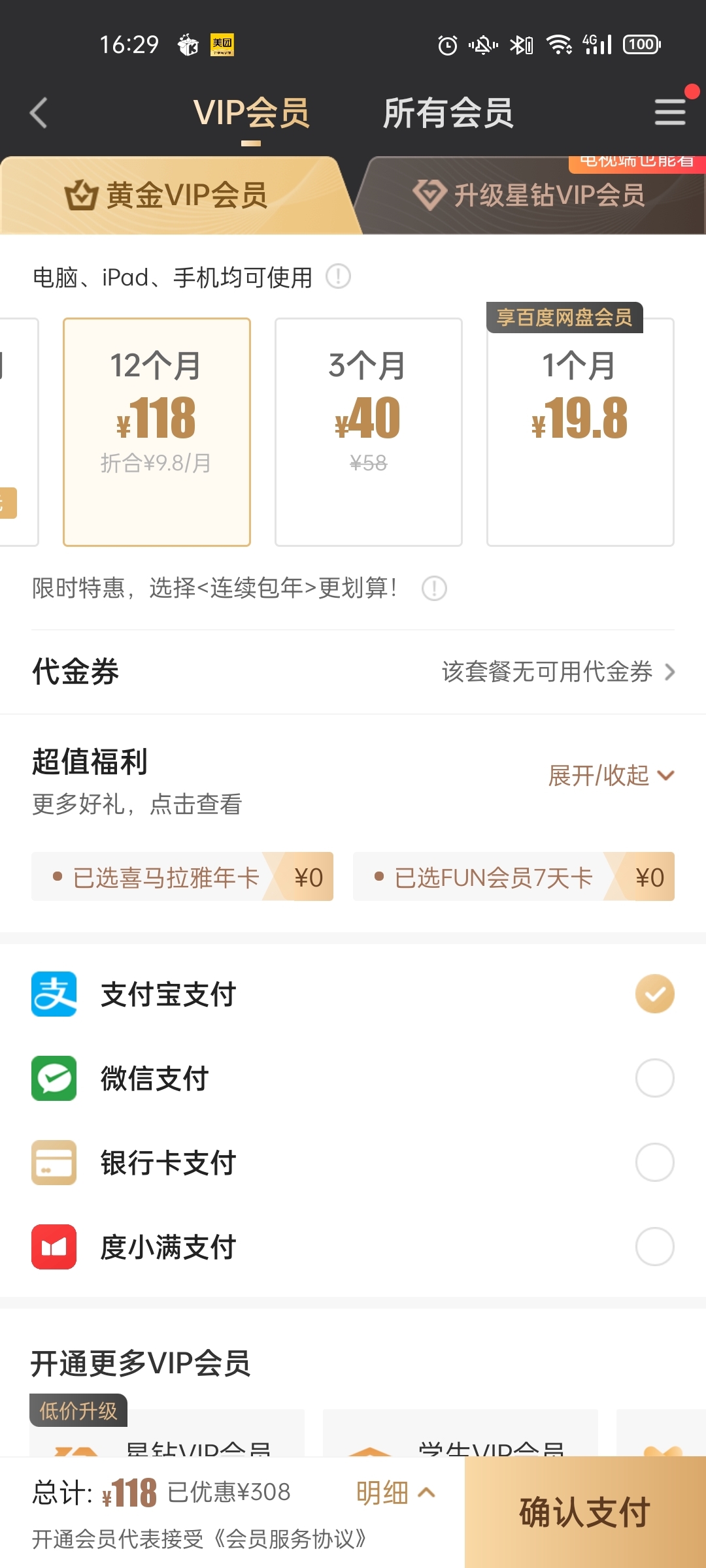The width and height of the screenshot is (706, 1568).
Task: Select the 黄金VIP会员 tab
Action: (167, 196)
